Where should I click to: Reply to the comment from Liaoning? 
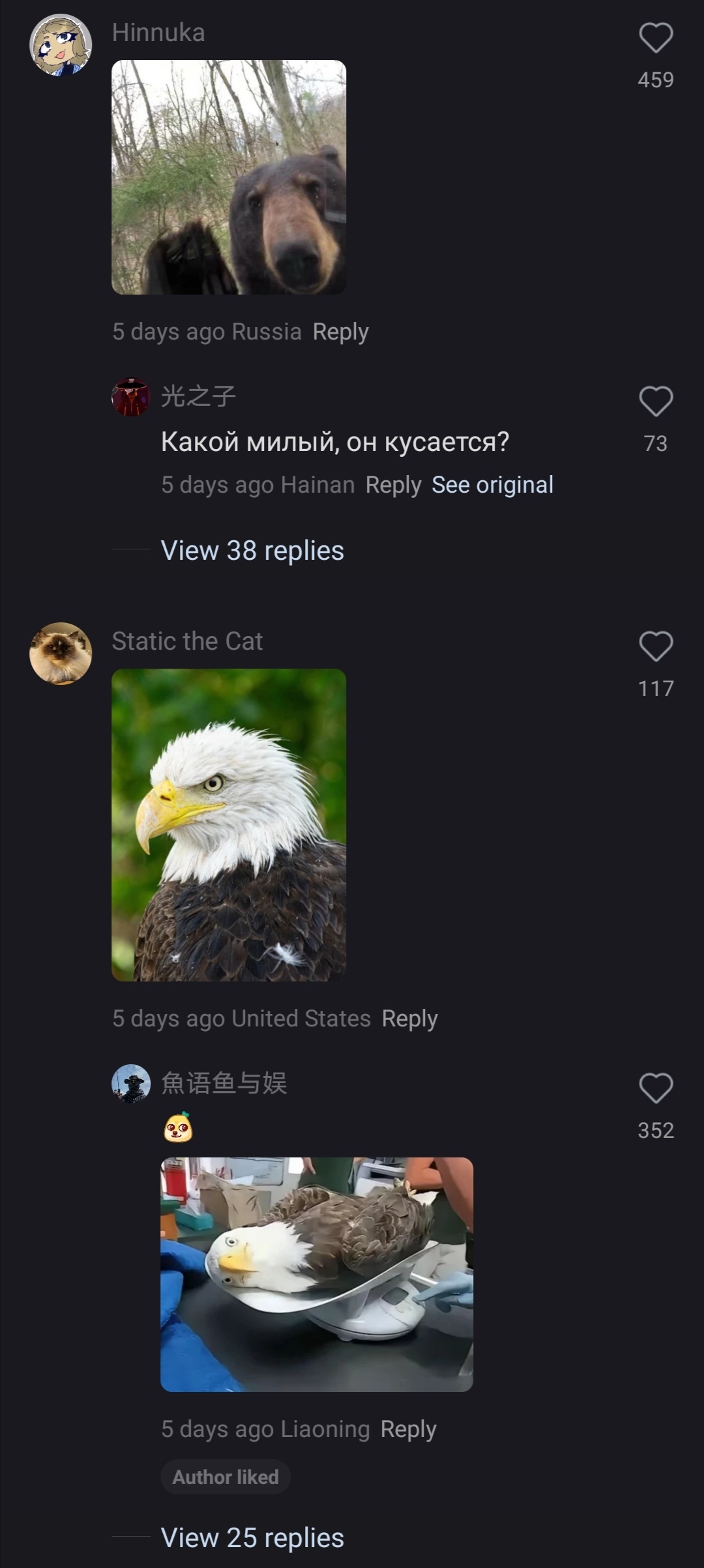coord(408,1429)
